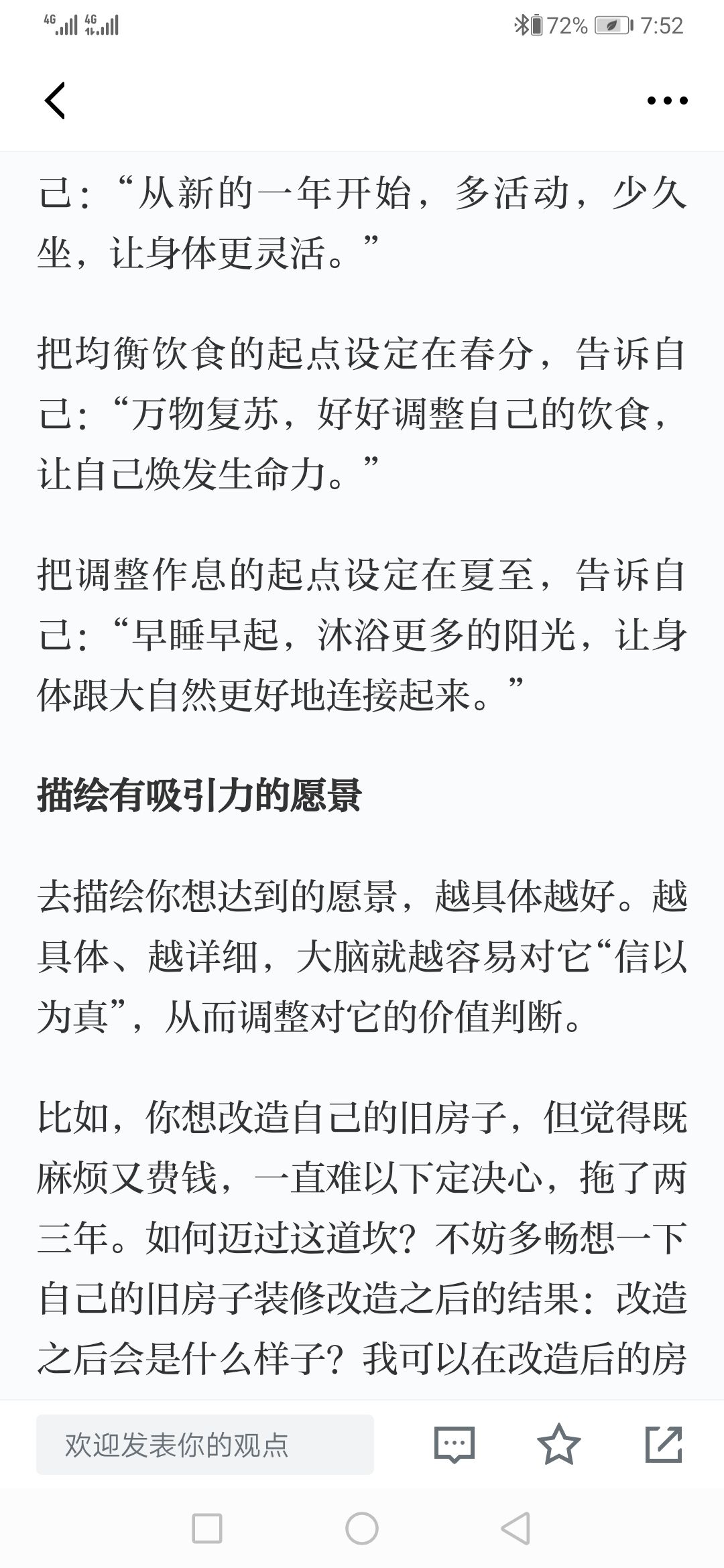Screen dimensions: 724x1568
Task: Go back using the top-left arrow
Action: click(x=55, y=101)
